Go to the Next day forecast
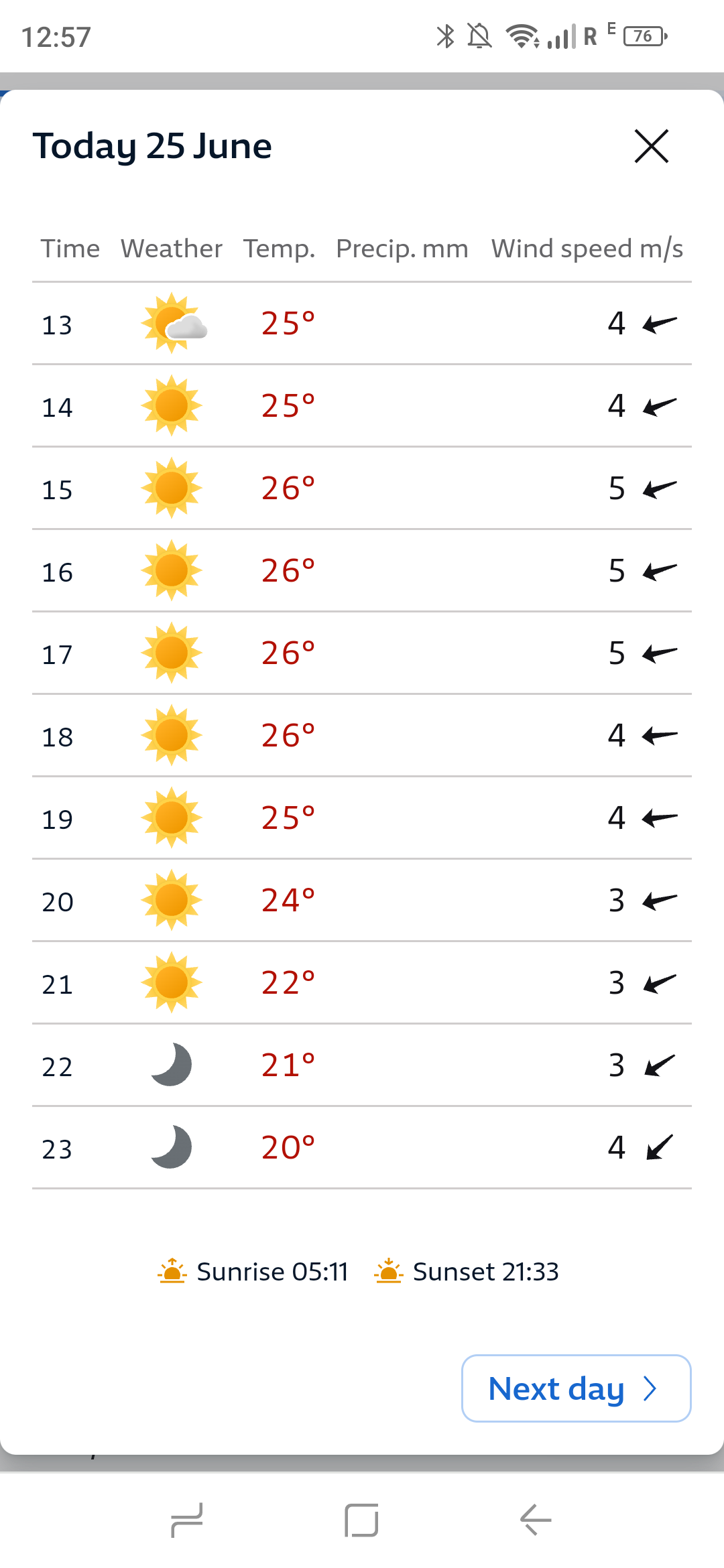Viewport: 724px width, 1568px height. point(576,1388)
